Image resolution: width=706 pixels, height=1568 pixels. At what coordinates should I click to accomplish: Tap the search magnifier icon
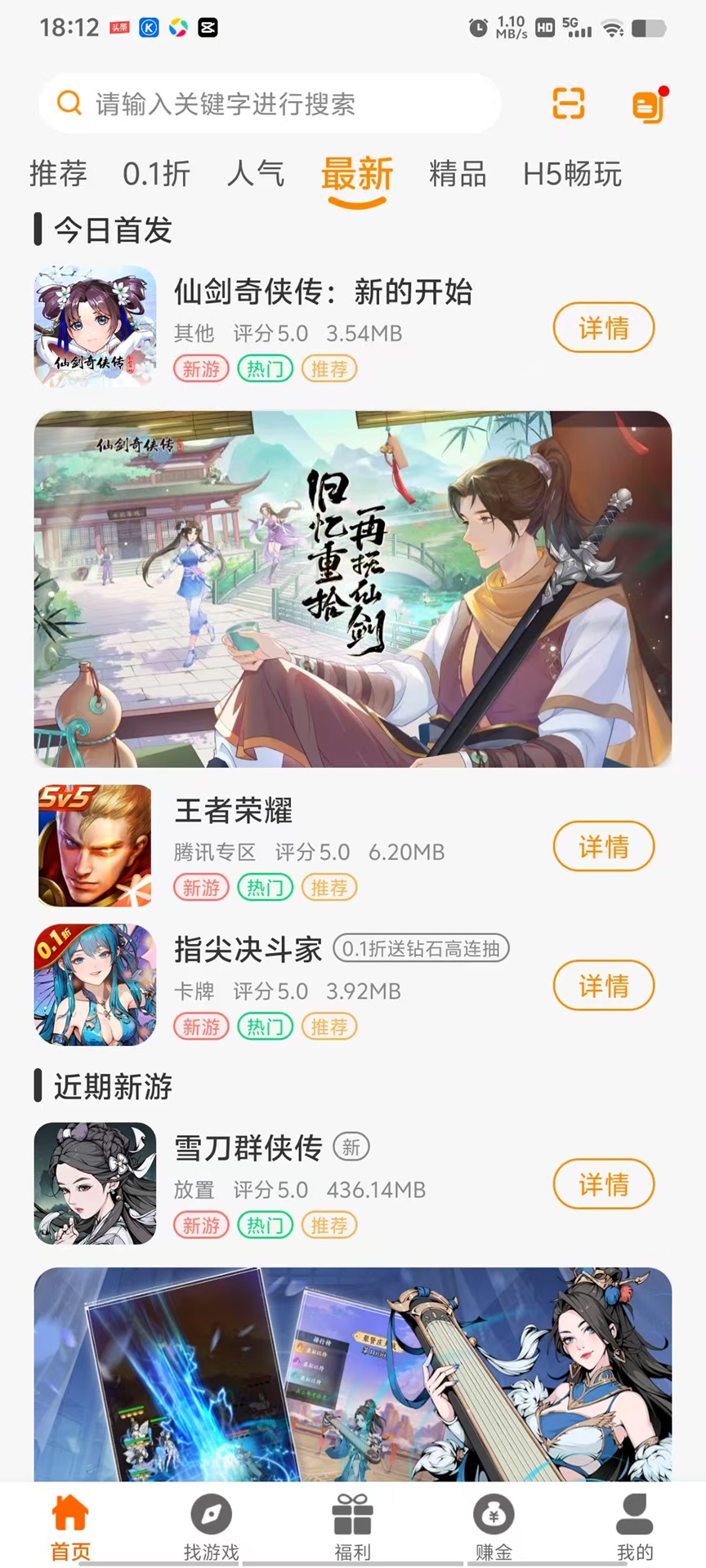coord(69,104)
